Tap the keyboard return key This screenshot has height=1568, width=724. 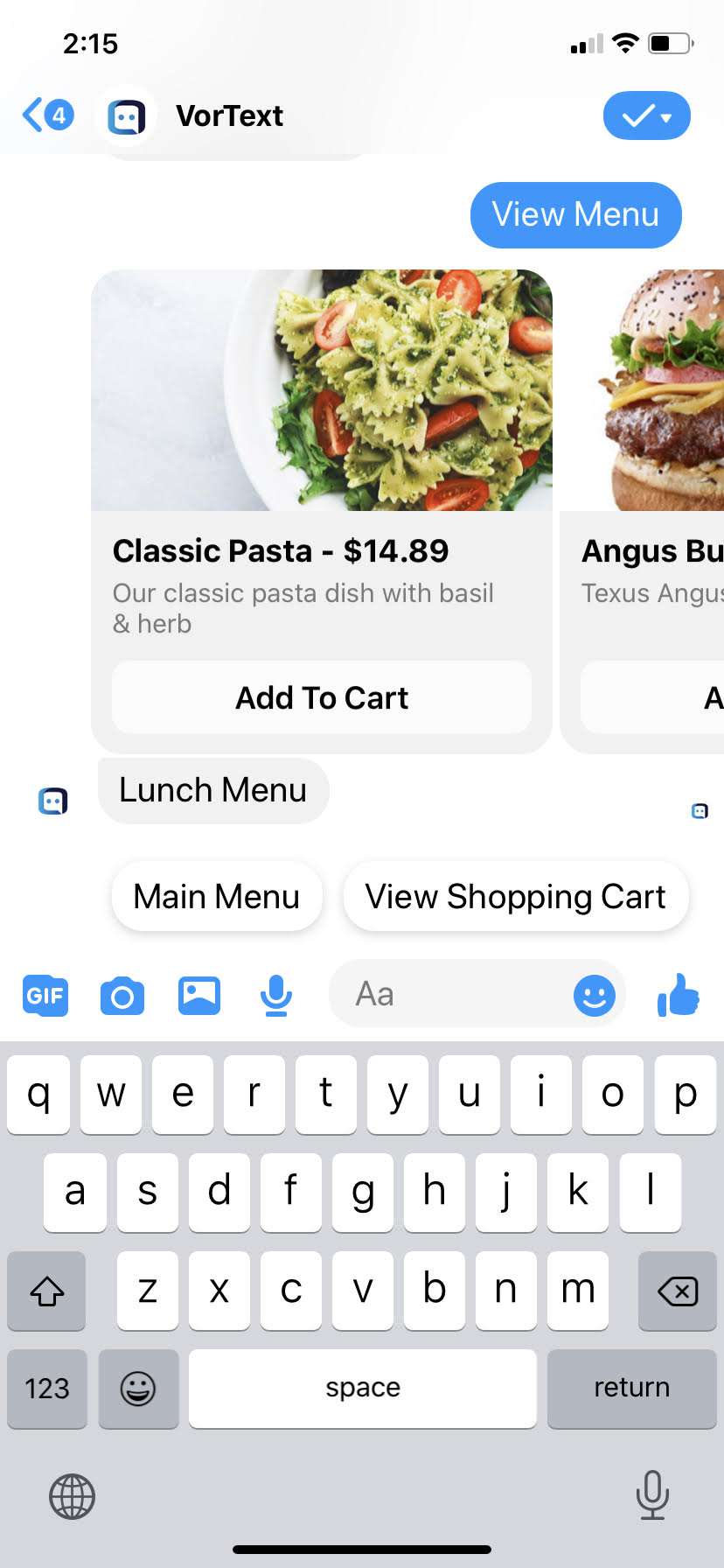coord(632,1389)
